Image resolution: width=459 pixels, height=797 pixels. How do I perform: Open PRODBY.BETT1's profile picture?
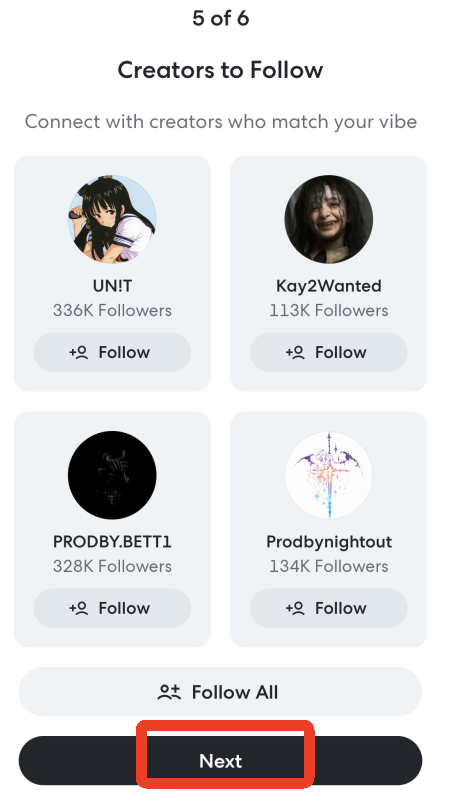[112, 475]
